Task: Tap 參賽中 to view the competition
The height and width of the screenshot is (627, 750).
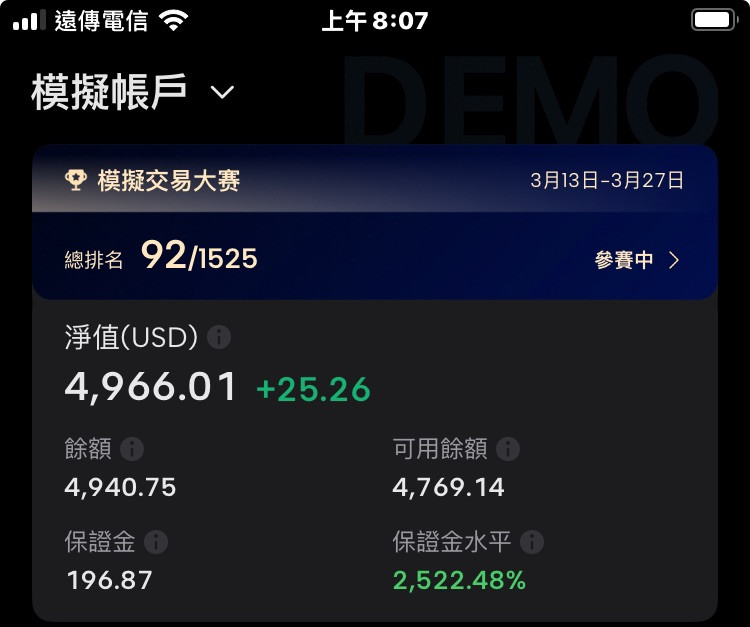Action: click(637, 260)
